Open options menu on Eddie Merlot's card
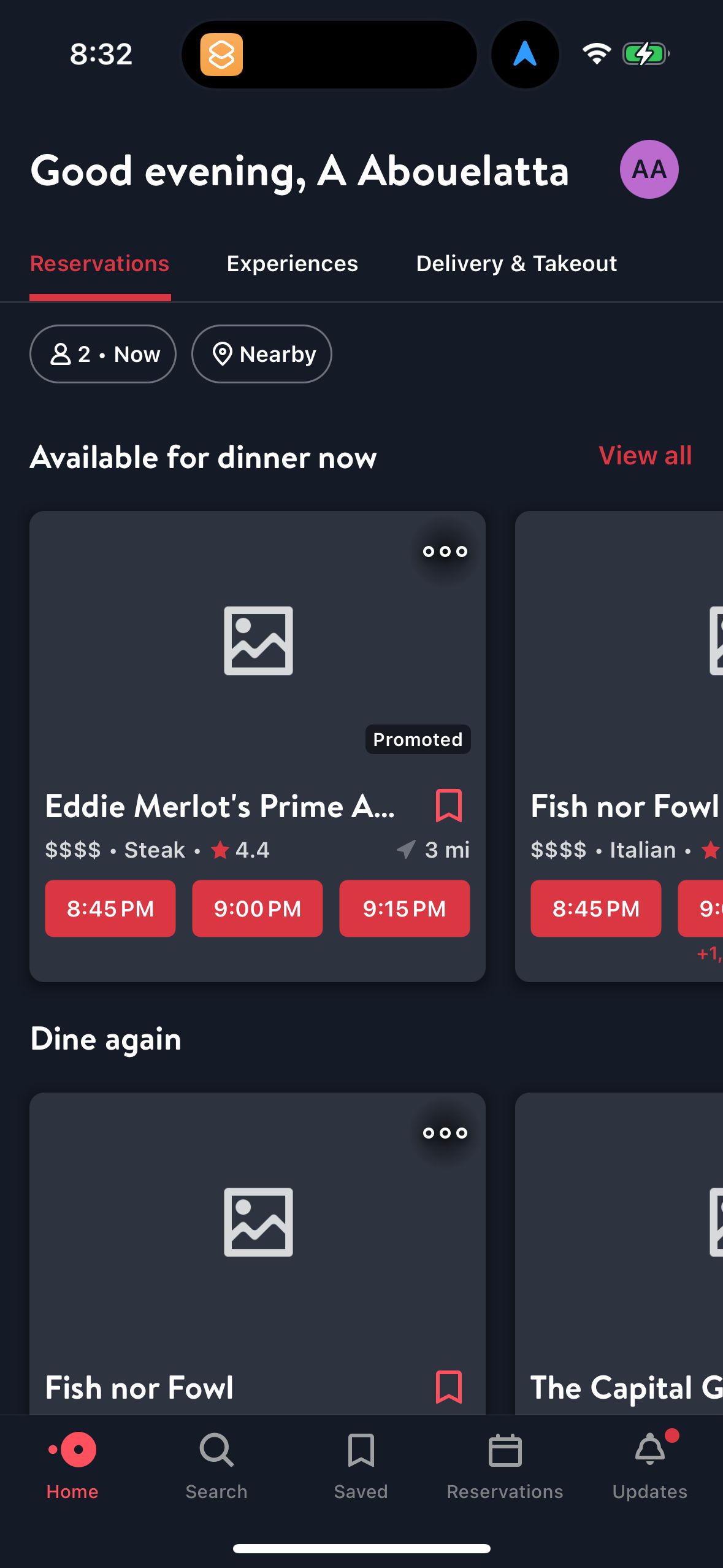 445,551
